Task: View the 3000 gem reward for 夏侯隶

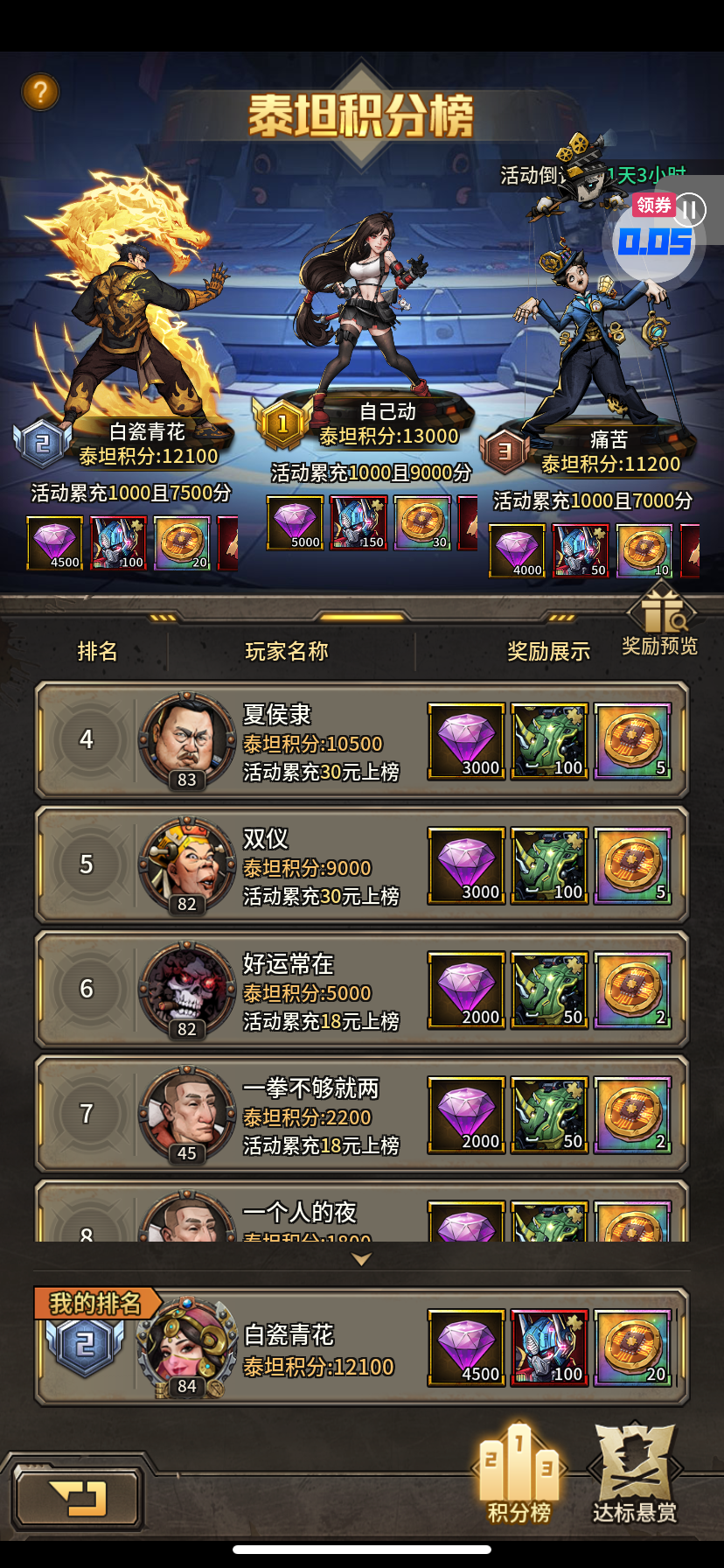Action: tap(466, 741)
